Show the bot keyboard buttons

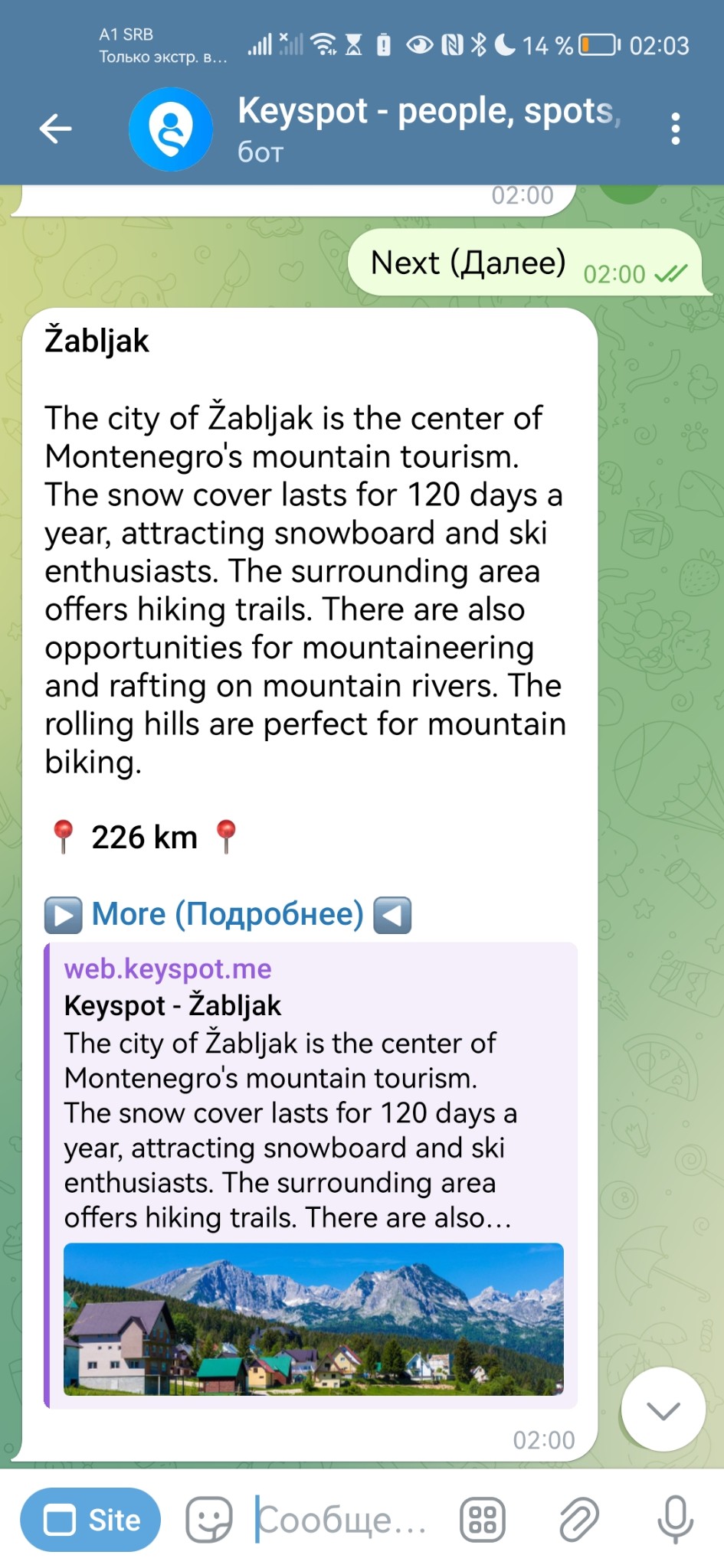point(483,1520)
